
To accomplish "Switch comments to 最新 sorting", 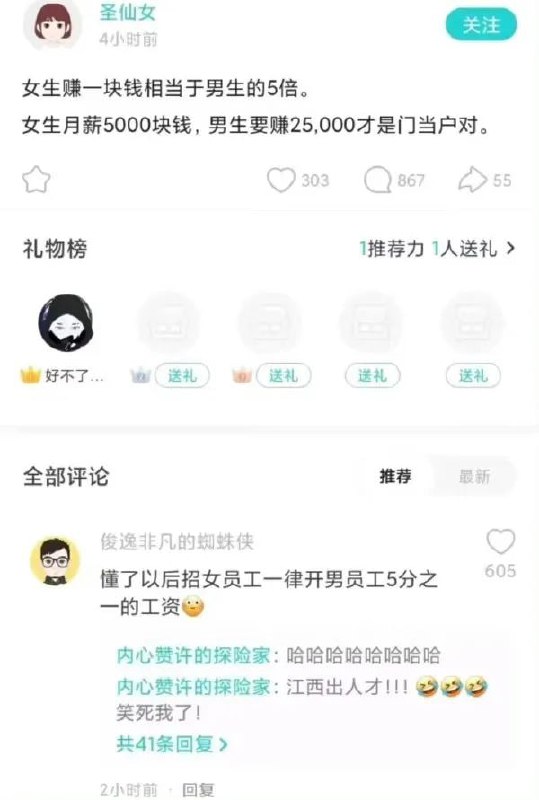I will point(474,477).
